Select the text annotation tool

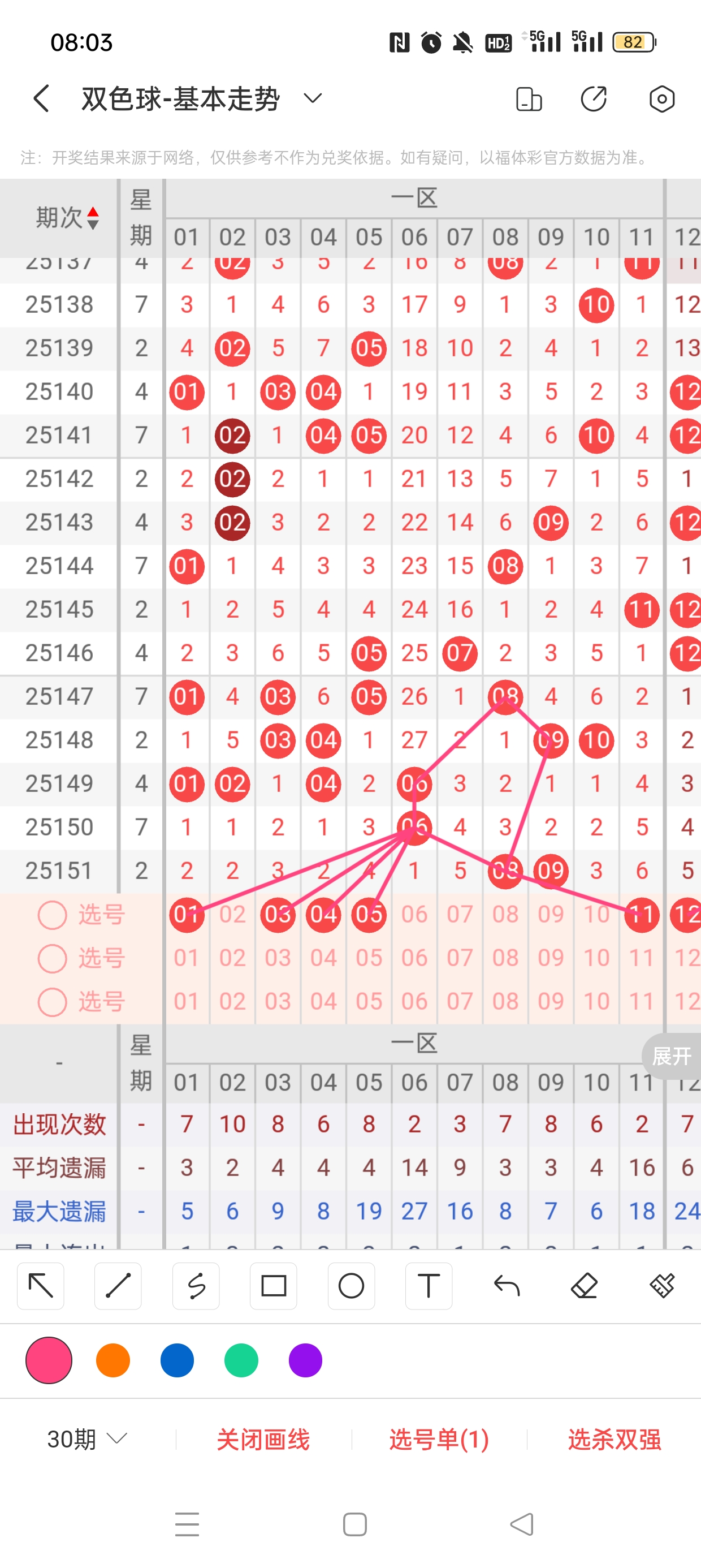coord(429,1286)
